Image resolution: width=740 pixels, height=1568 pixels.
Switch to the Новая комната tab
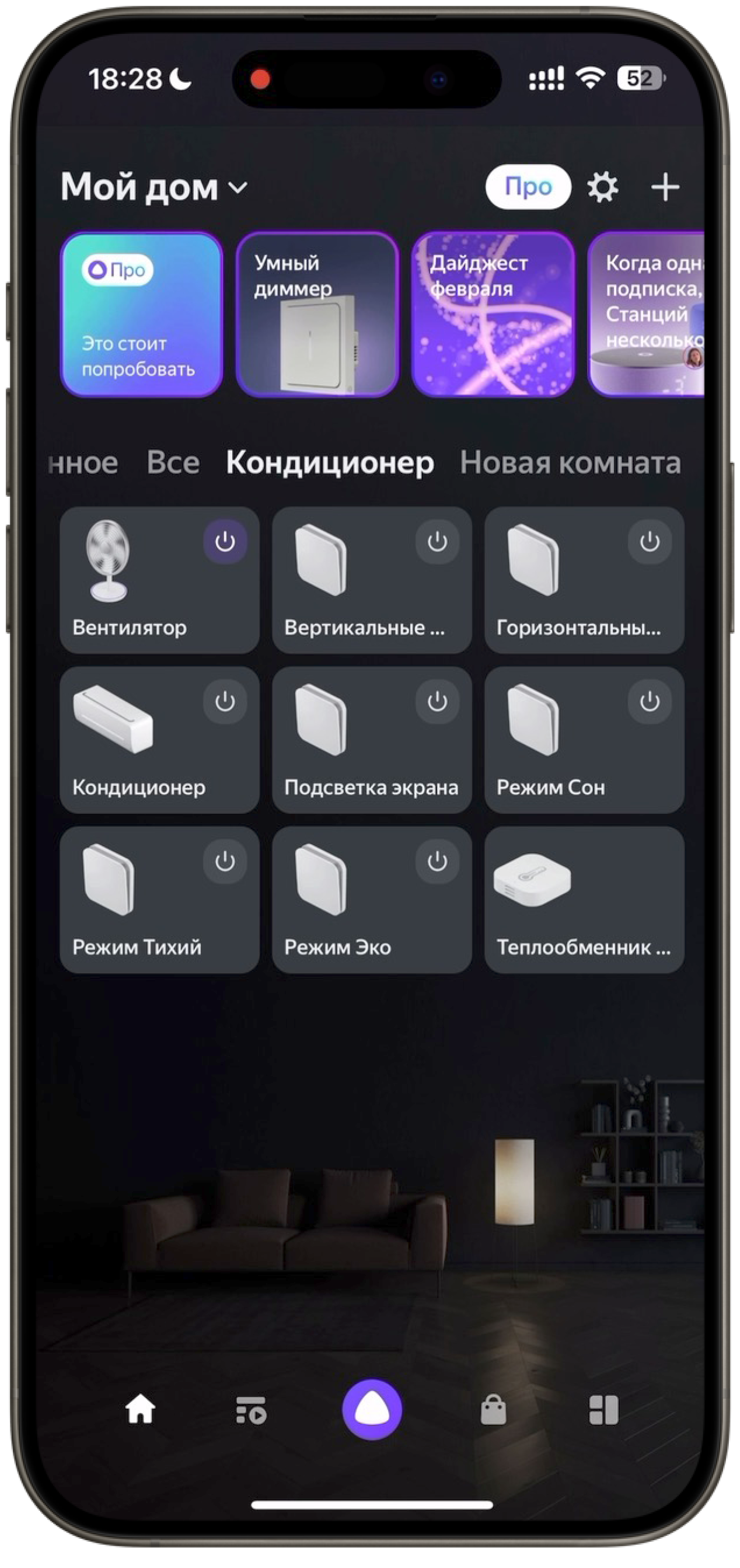point(570,462)
